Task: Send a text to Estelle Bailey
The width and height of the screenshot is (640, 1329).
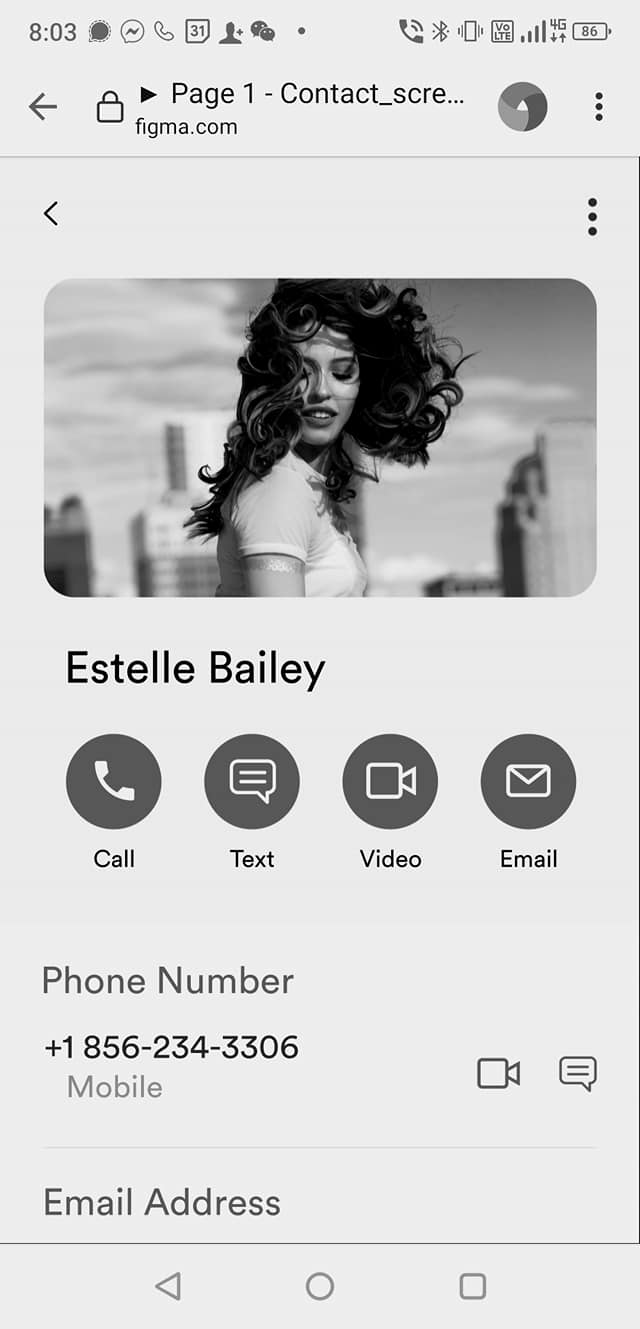Action: [252, 782]
